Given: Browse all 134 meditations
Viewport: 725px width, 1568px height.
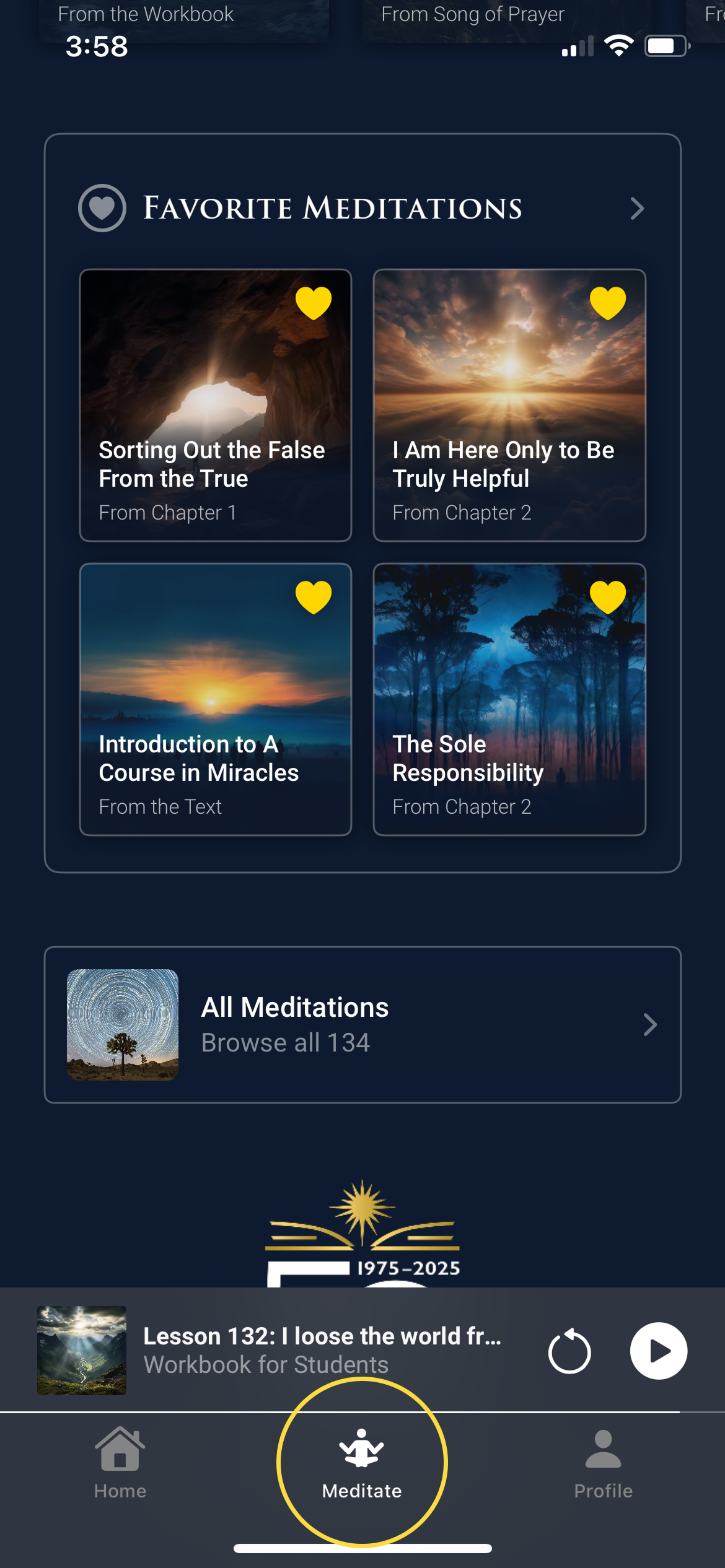Looking at the screenshot, I should coord(362,1025).
